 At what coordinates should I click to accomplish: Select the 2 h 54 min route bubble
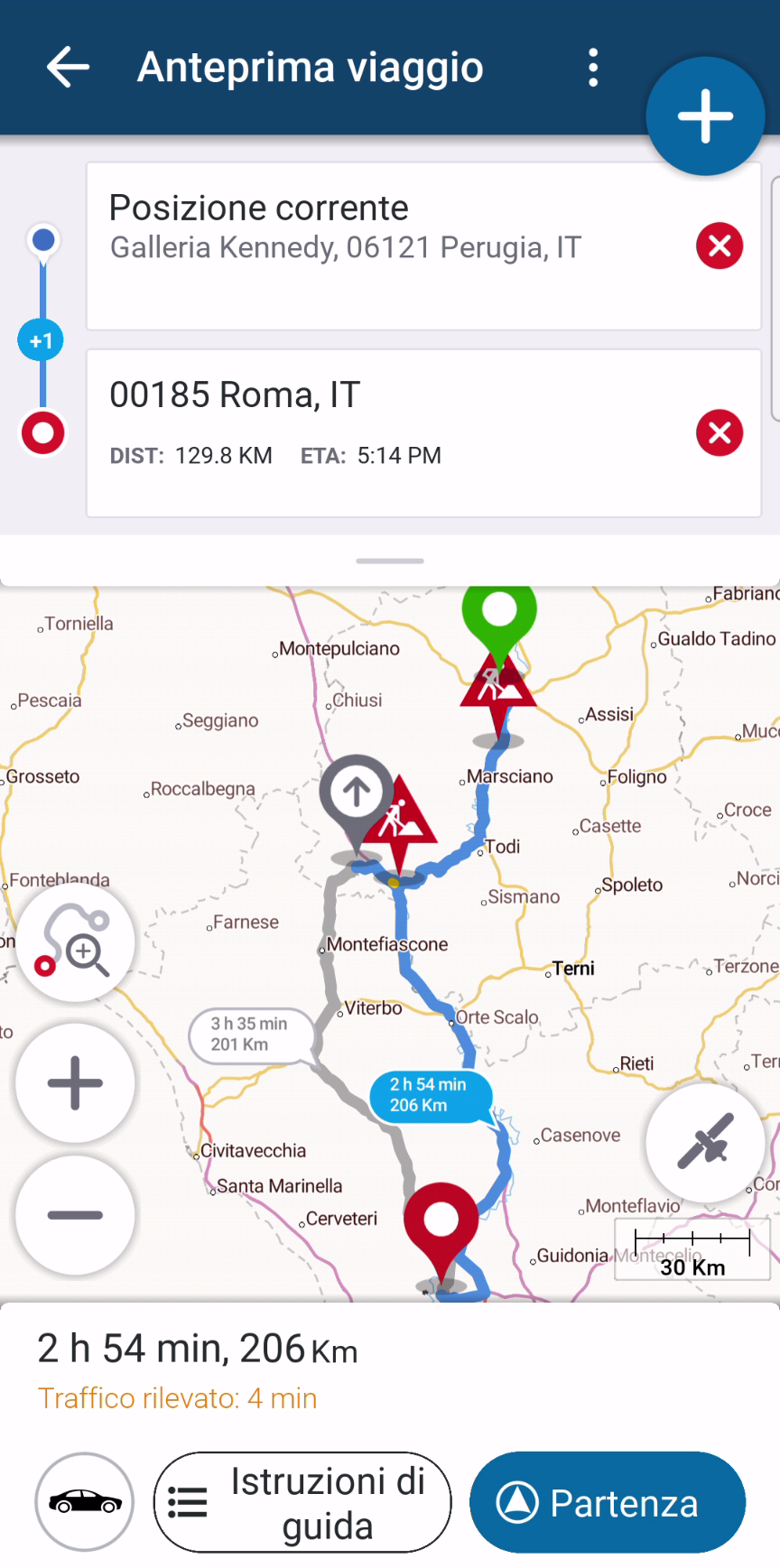(x=430, y=1095)
